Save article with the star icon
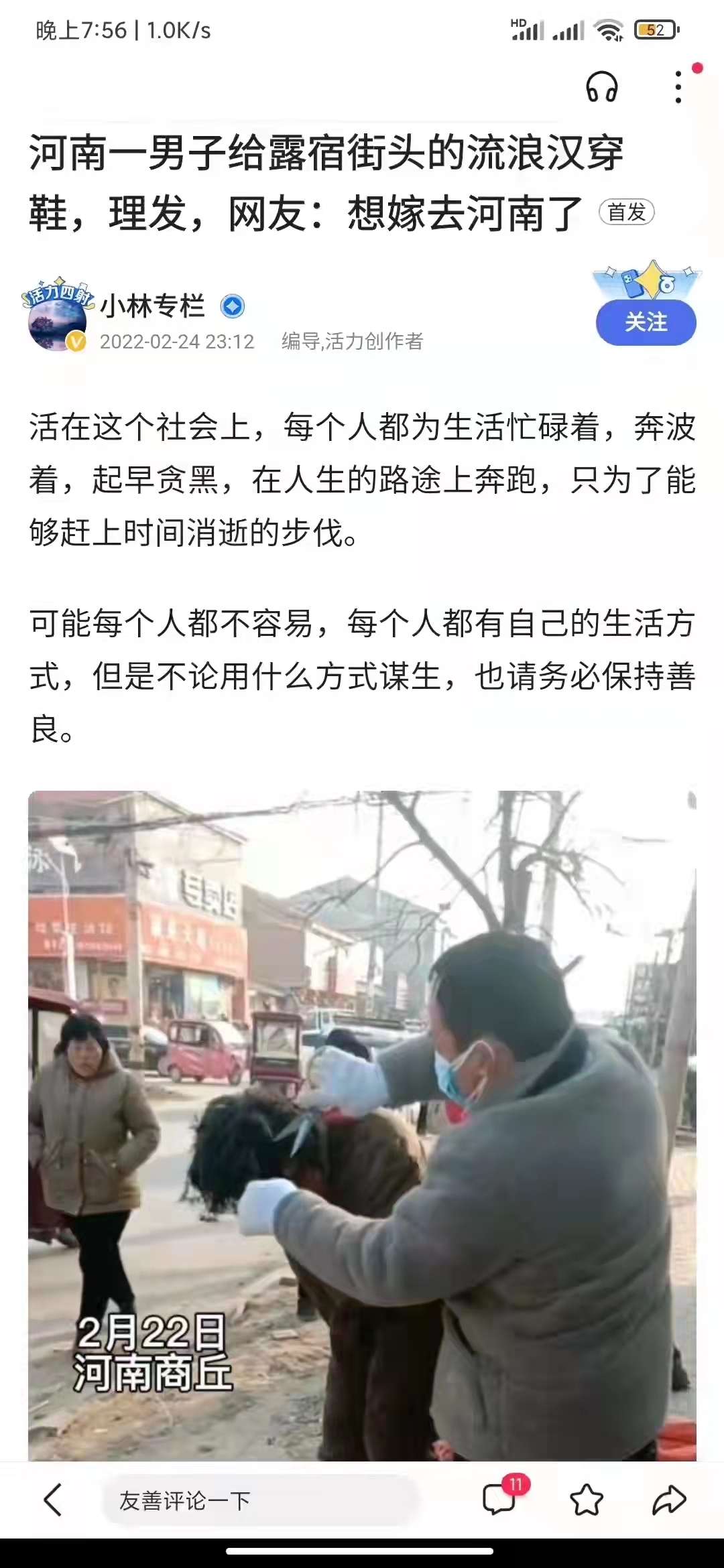Image resolution: width=724 pixels, height=1568 pixels. click(x=586, y=1500)
